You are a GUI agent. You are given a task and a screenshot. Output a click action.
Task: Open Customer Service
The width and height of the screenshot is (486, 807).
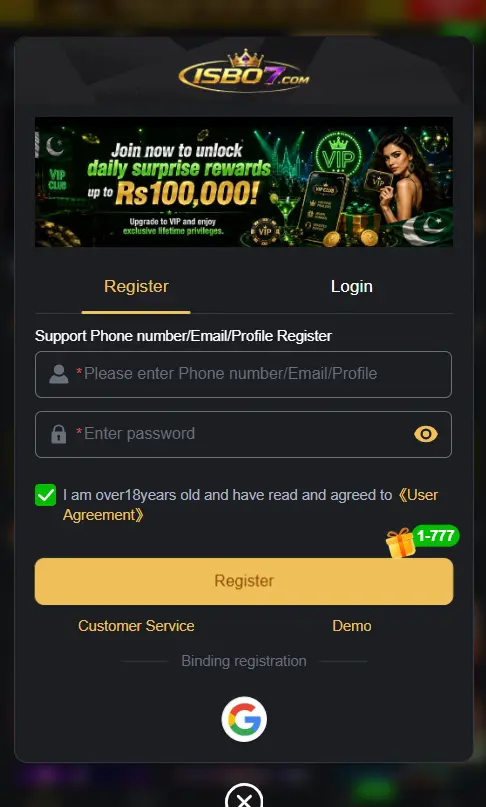point(136,626)
